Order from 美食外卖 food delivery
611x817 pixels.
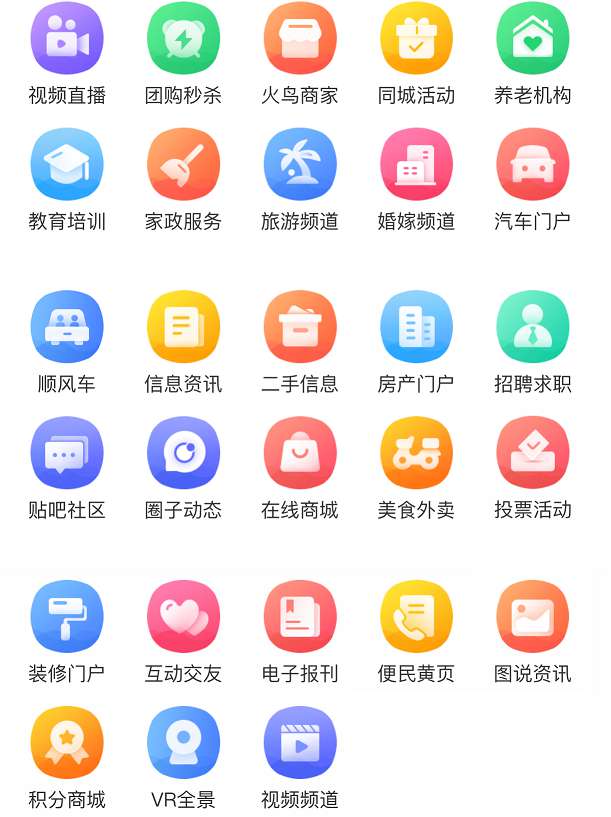pos(416,453)
